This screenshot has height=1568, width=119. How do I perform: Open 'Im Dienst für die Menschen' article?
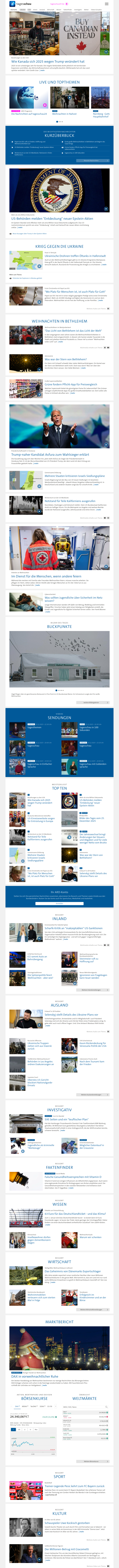coord(46,576)
